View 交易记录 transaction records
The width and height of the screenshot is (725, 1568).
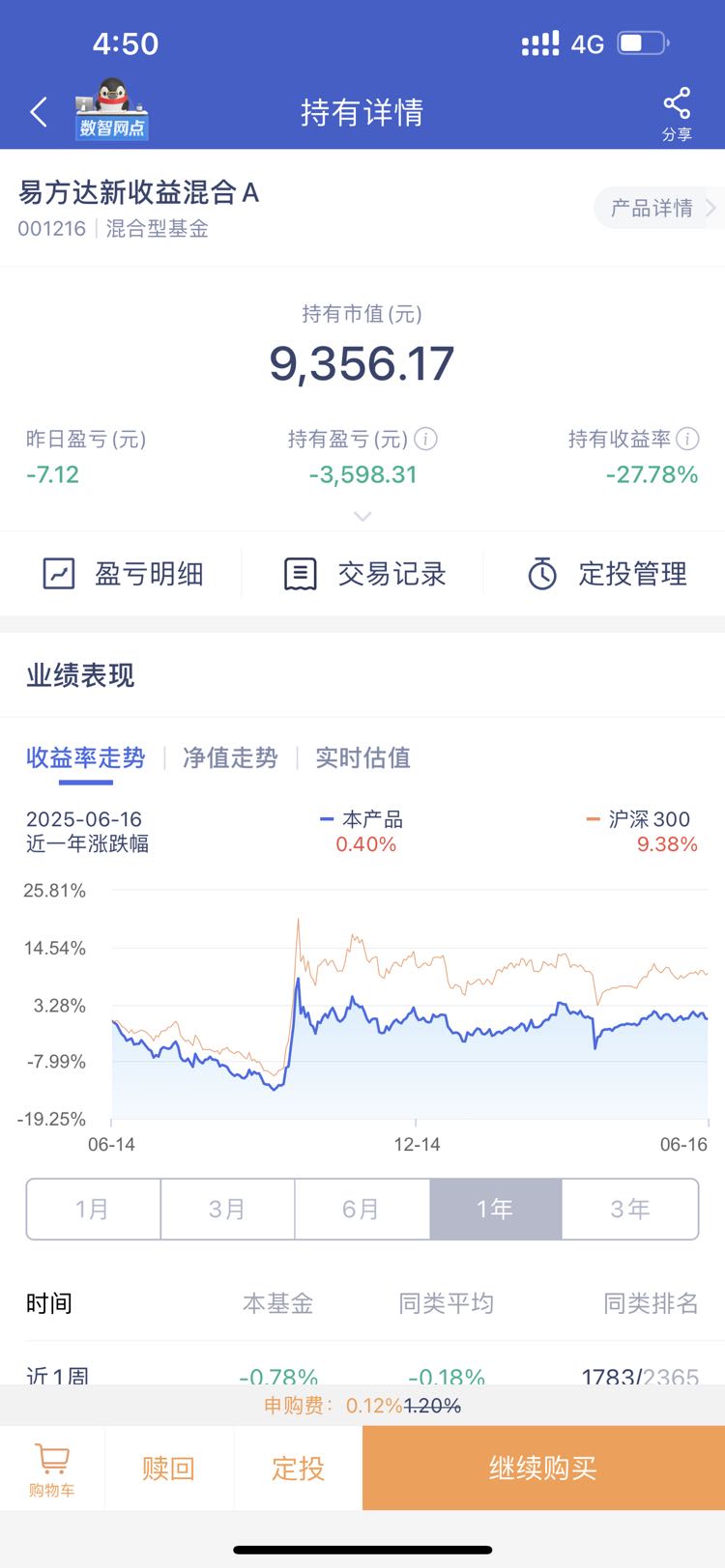[363, 574]
